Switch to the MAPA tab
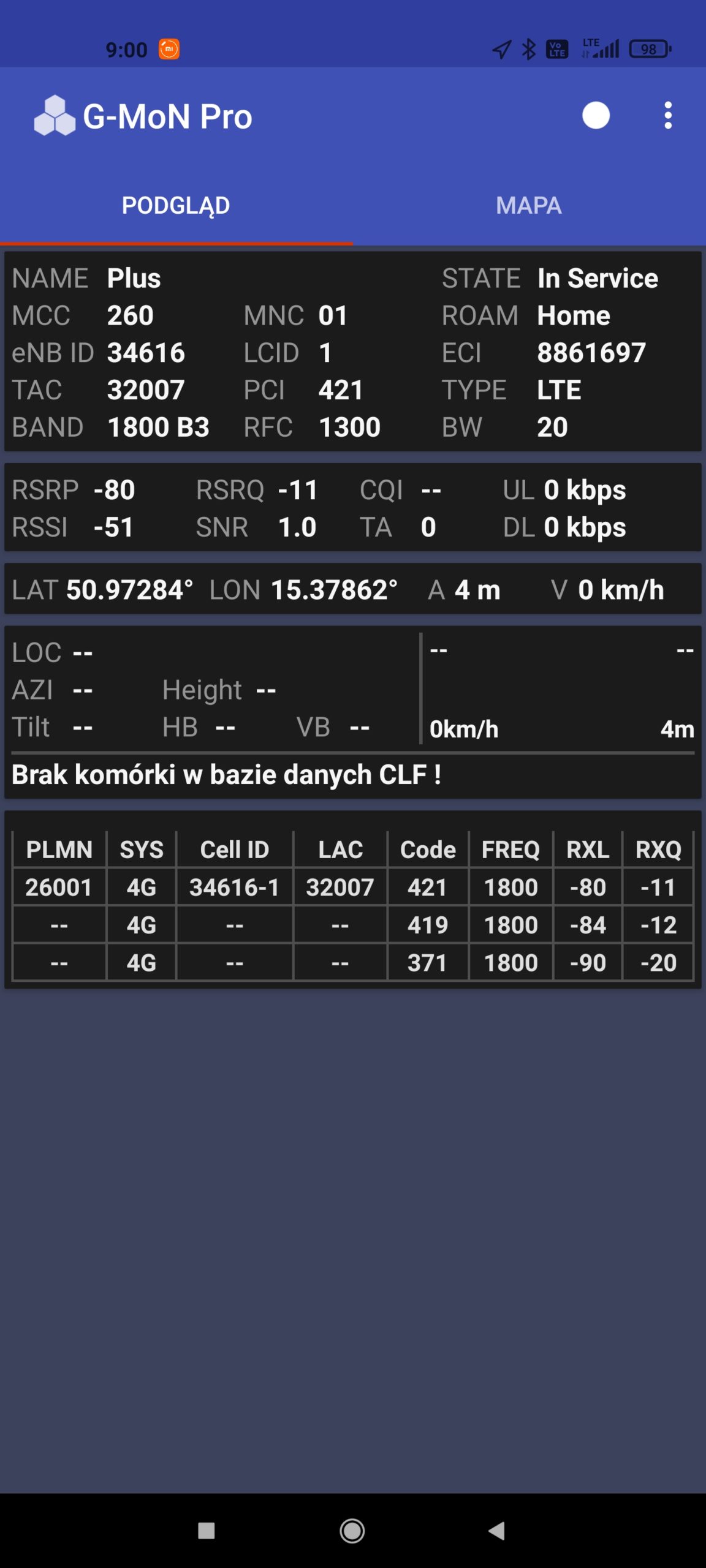The height and width of the screenshot is (1568, 706). 529,206
